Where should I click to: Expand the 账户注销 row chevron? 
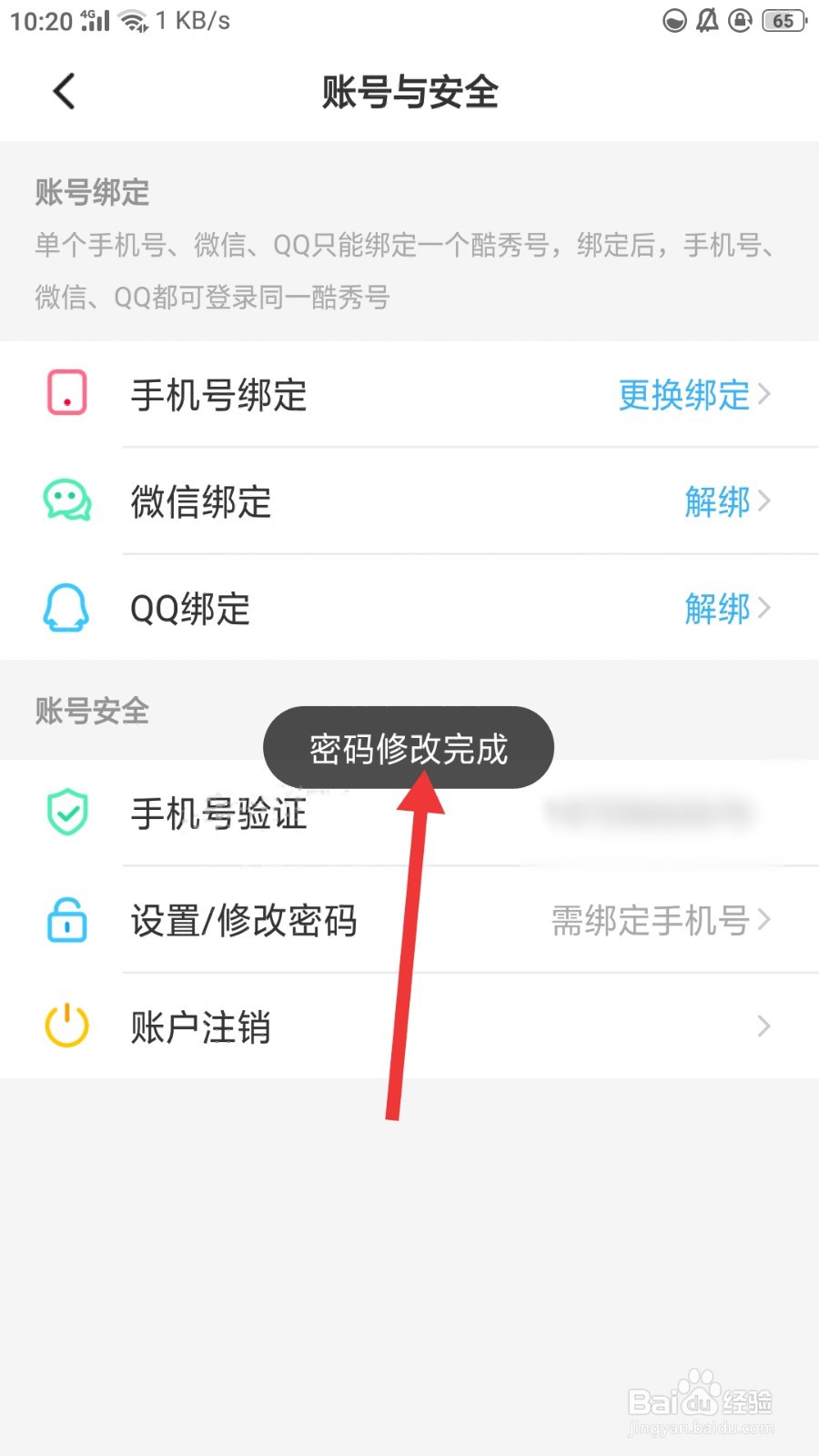[764, 1026]
